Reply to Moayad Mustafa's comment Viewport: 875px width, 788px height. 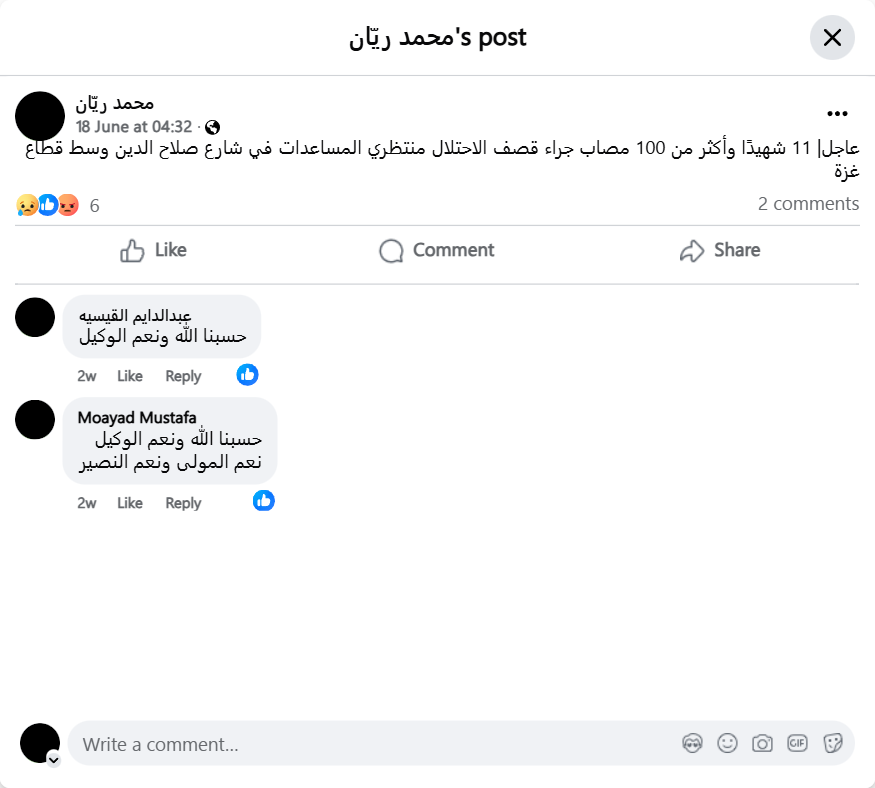point(183,503)
